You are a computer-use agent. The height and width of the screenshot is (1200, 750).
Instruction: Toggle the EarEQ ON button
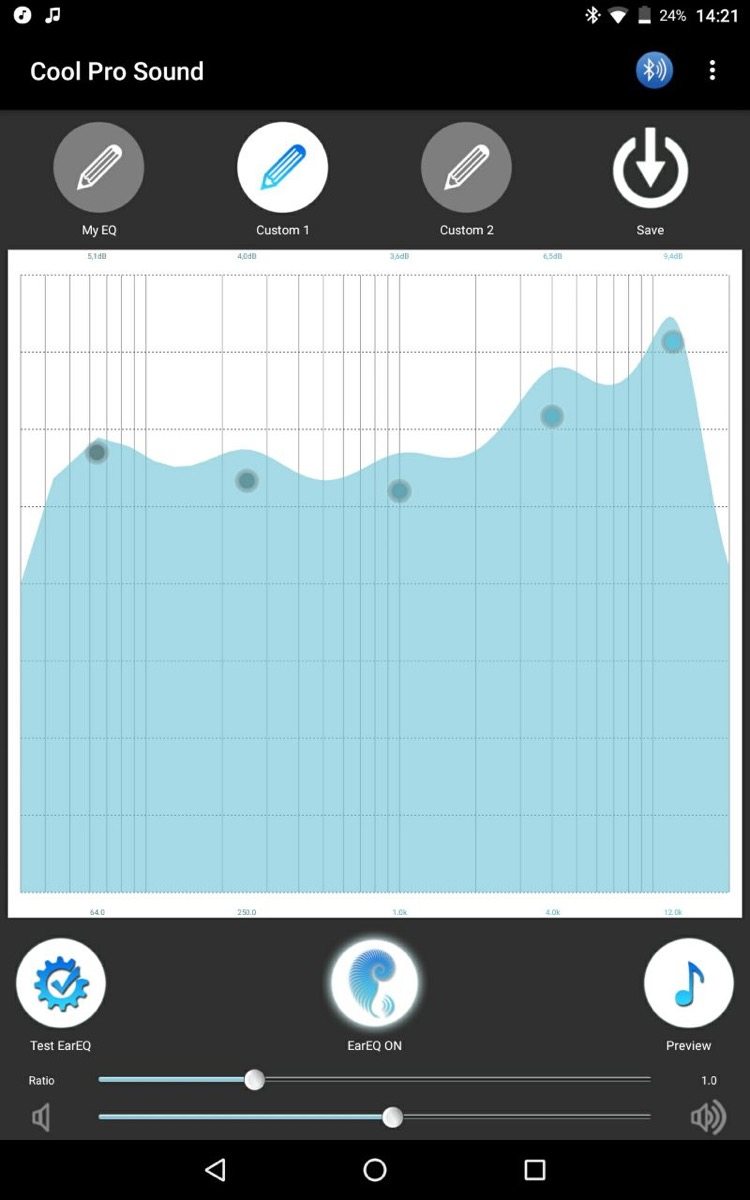pyautogui.click(x=375, y=983)
